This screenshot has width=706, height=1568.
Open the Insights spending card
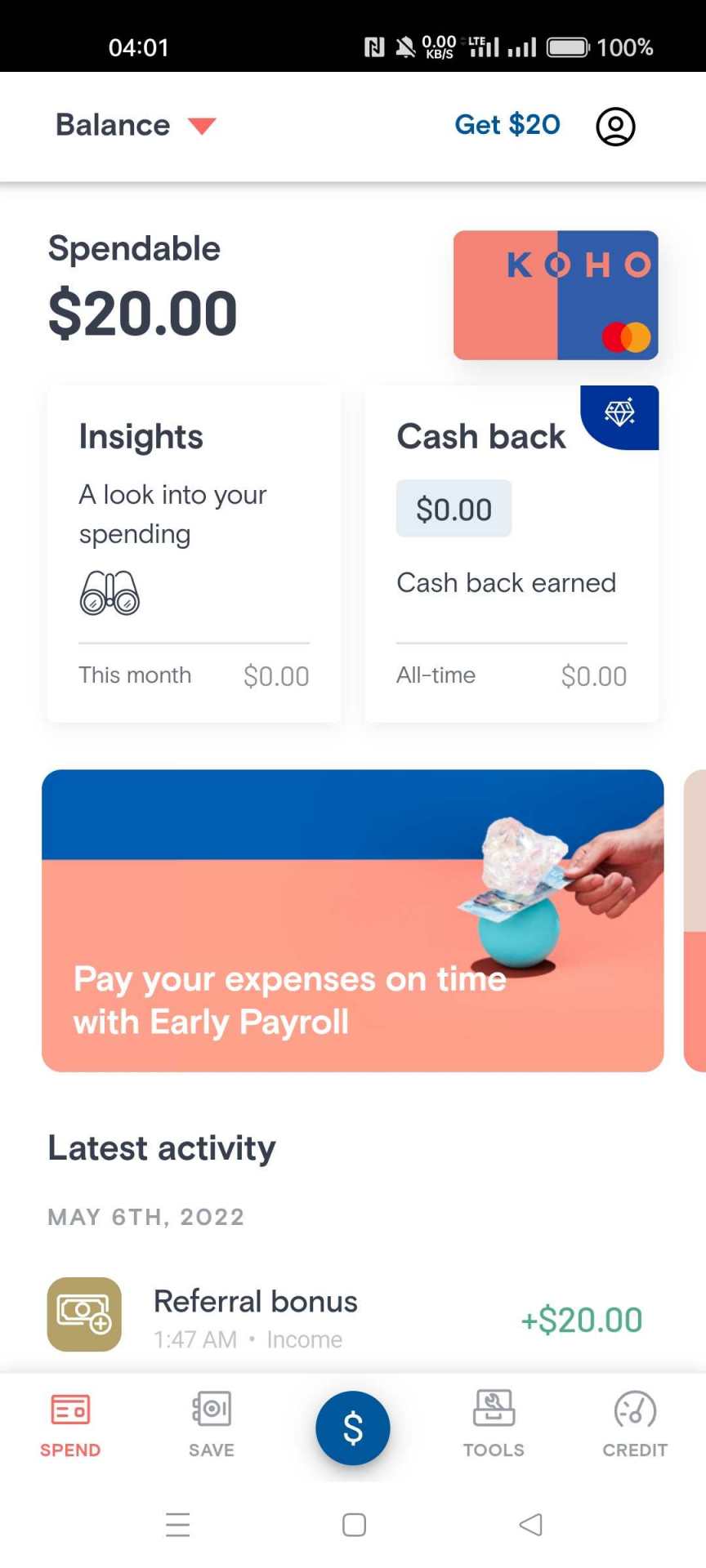click(x=194, y=555)
